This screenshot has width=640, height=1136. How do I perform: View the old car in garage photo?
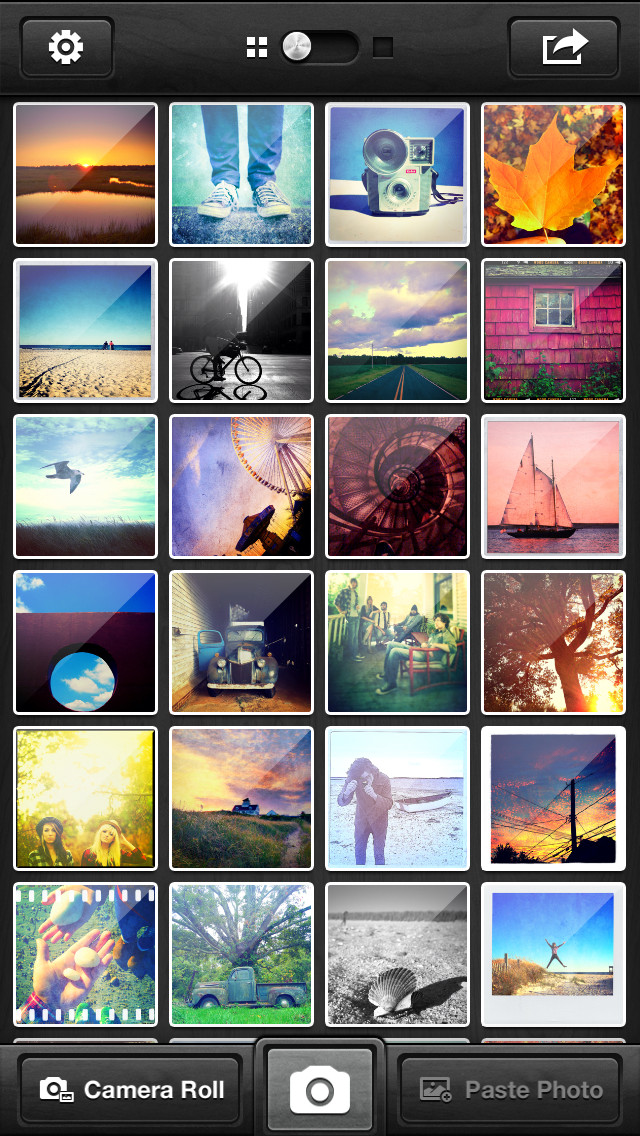241,642
